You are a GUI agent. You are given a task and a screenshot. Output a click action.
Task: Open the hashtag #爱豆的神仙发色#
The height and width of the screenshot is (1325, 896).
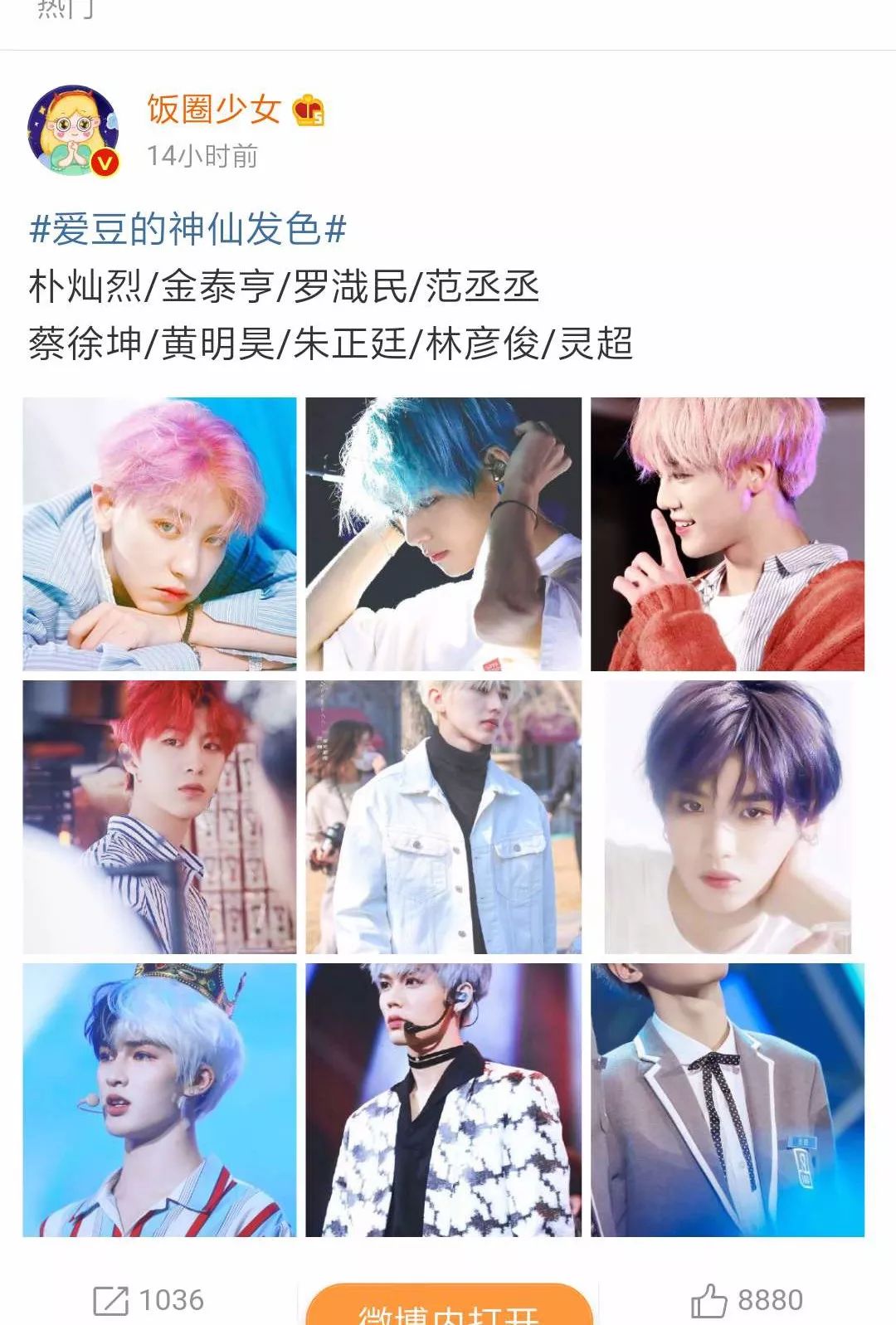[187, 229]
